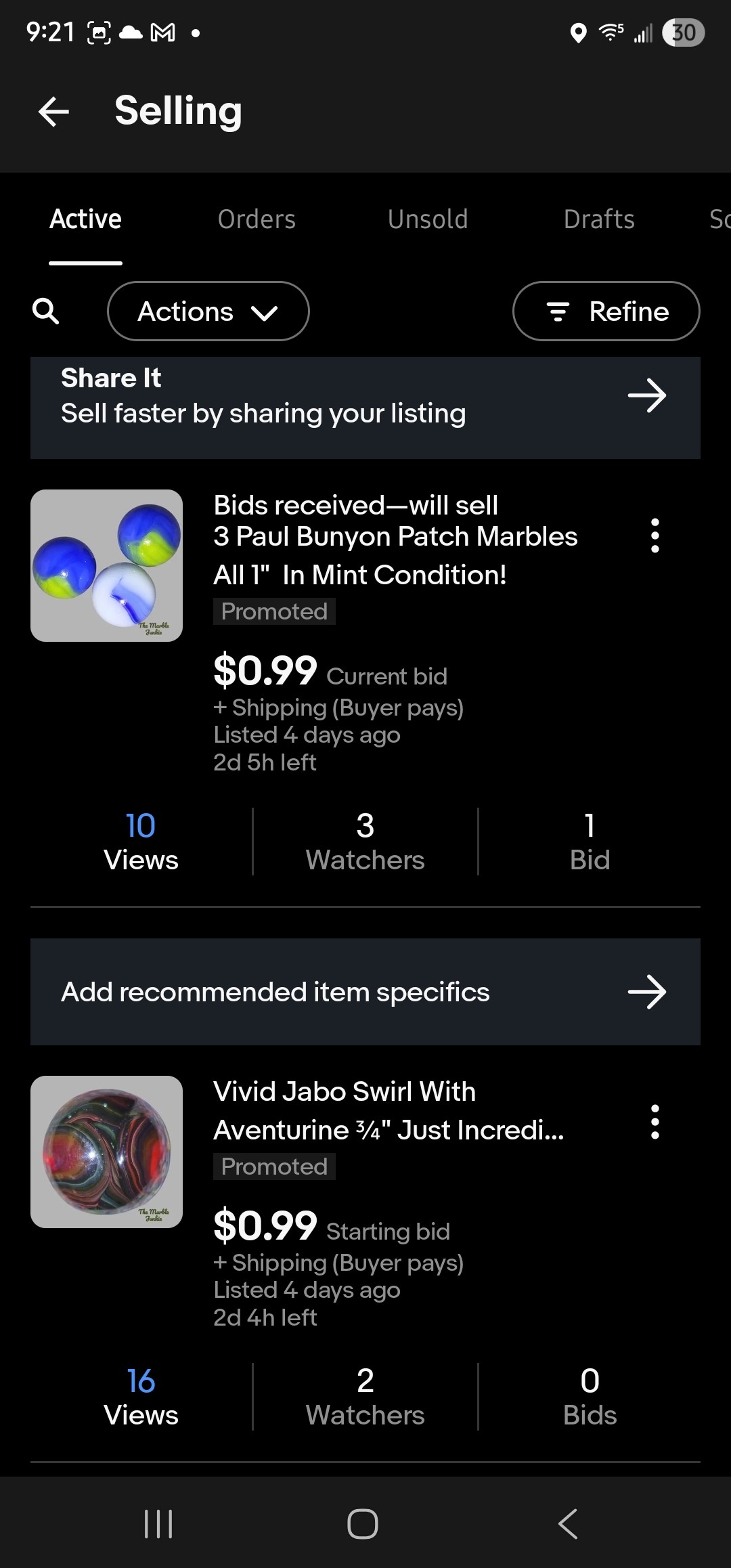Switch to the Unsold tab
Viewport: 731px width, 1568px height.
pyautogui.click(x=428, y=219)
